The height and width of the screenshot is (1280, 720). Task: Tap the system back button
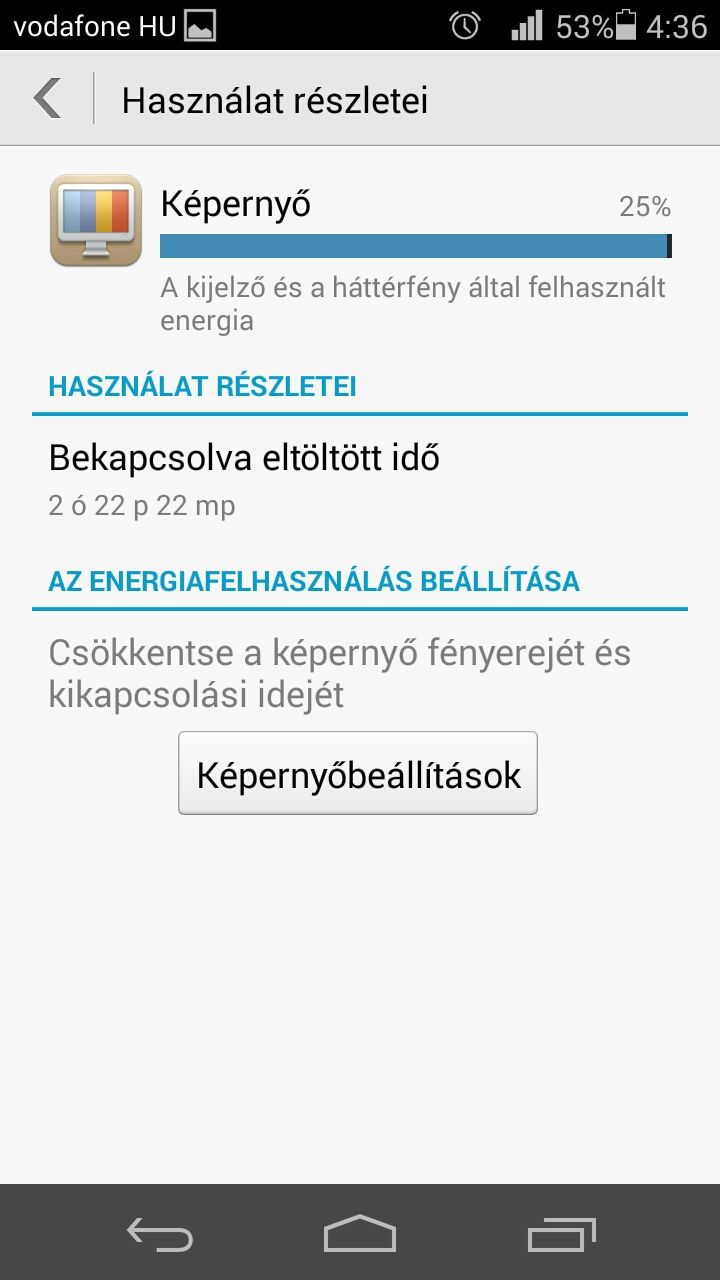pyautogui.click(x=160, y=1233)
